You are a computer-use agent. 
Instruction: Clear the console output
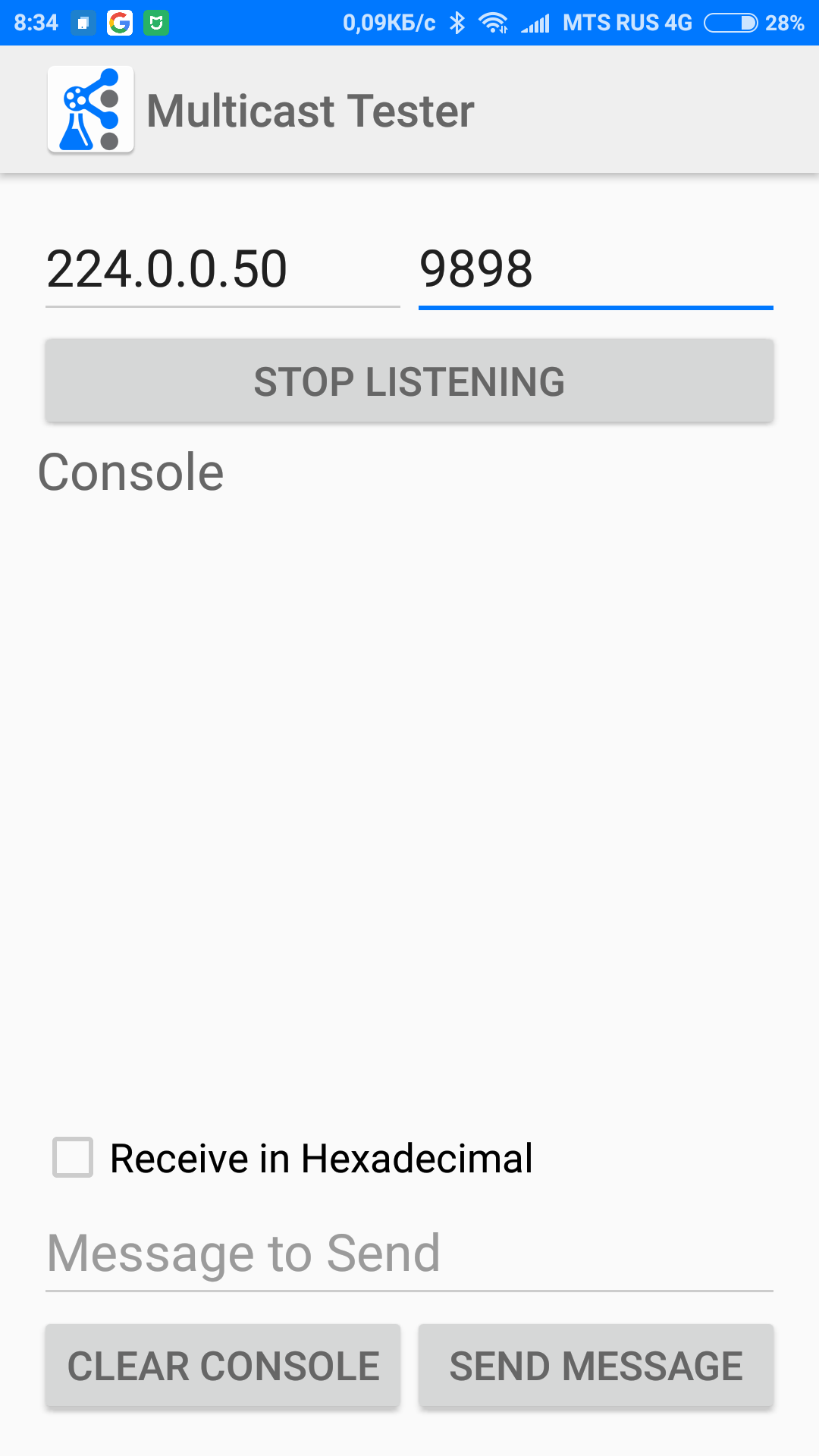tap(223, 1366)
